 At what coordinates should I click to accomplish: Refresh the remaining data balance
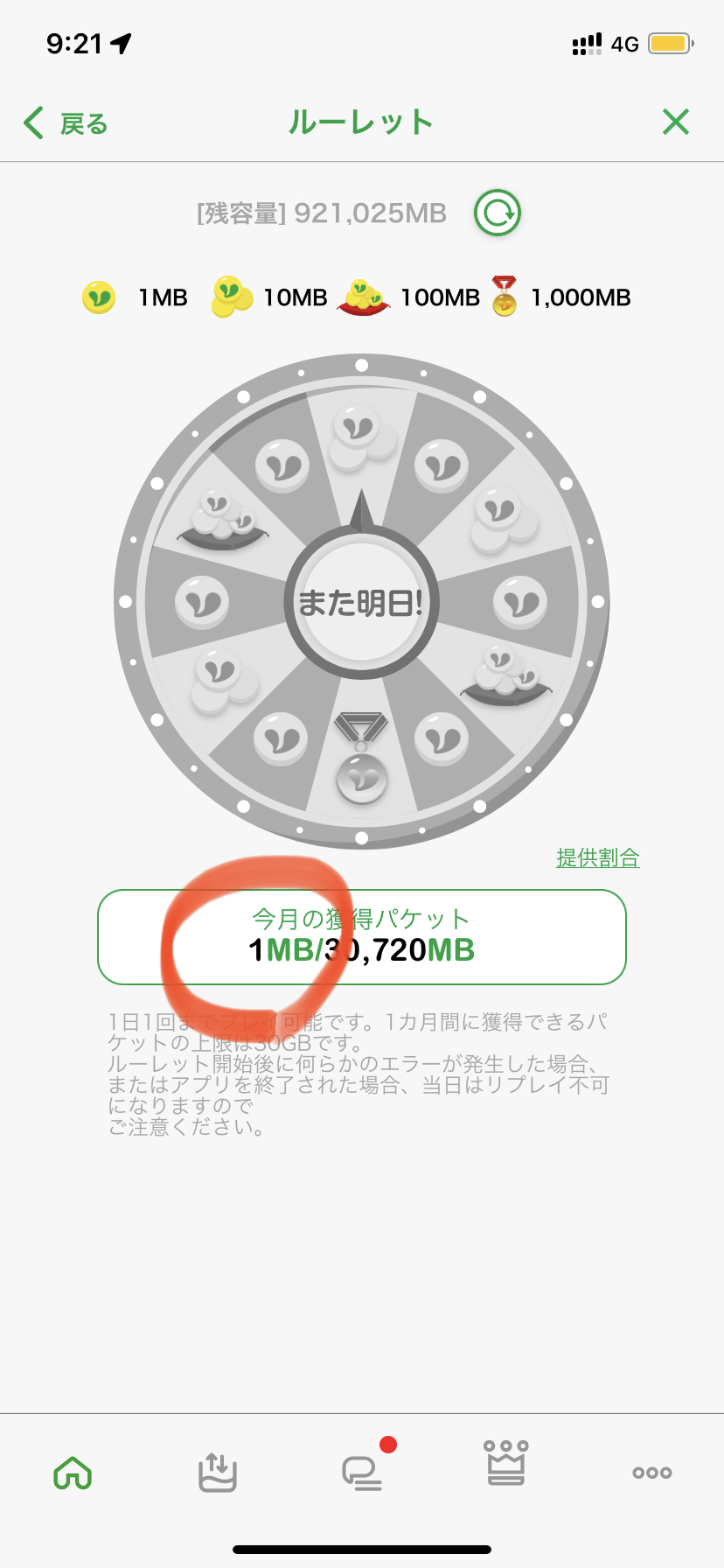click(x=498, y=213)
